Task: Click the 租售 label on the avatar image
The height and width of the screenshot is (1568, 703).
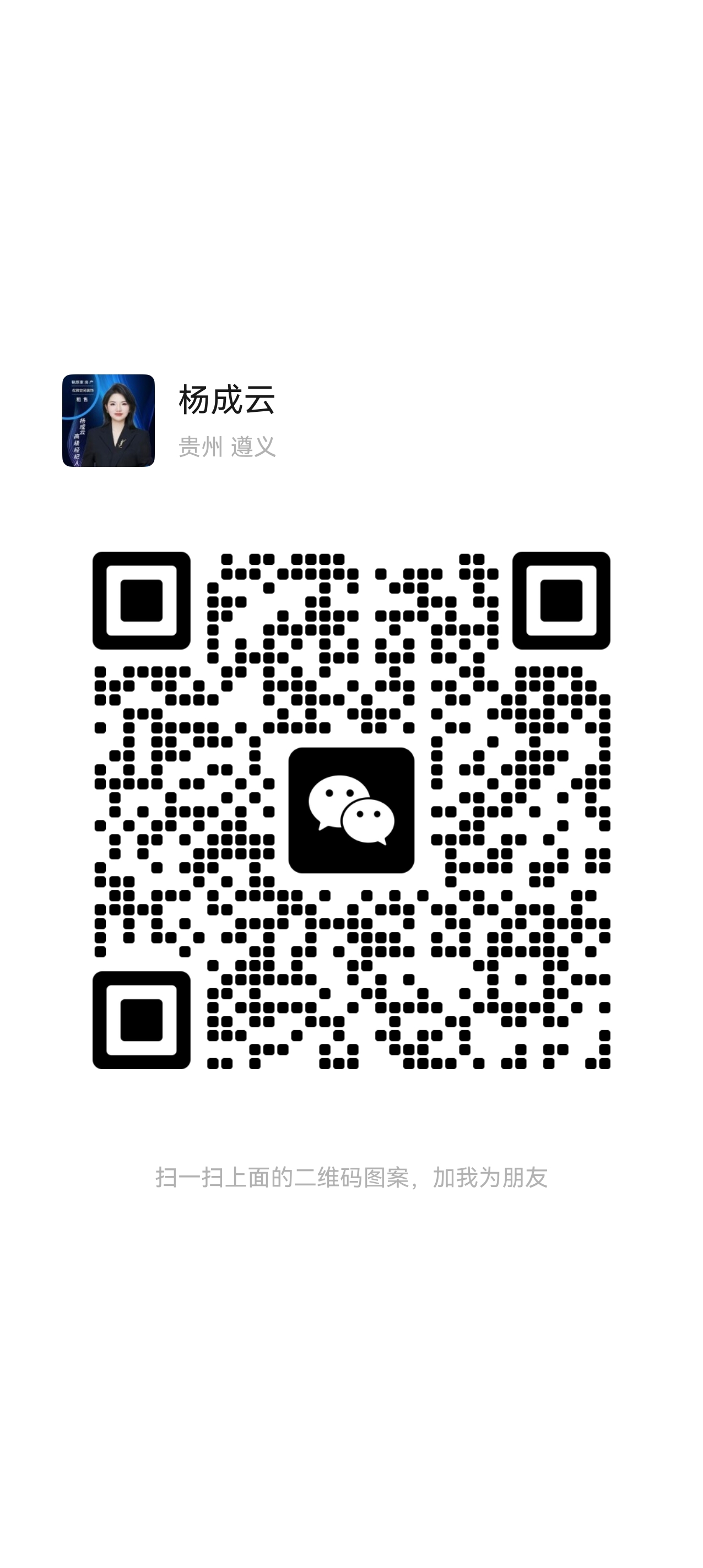Action: point(82,400)
